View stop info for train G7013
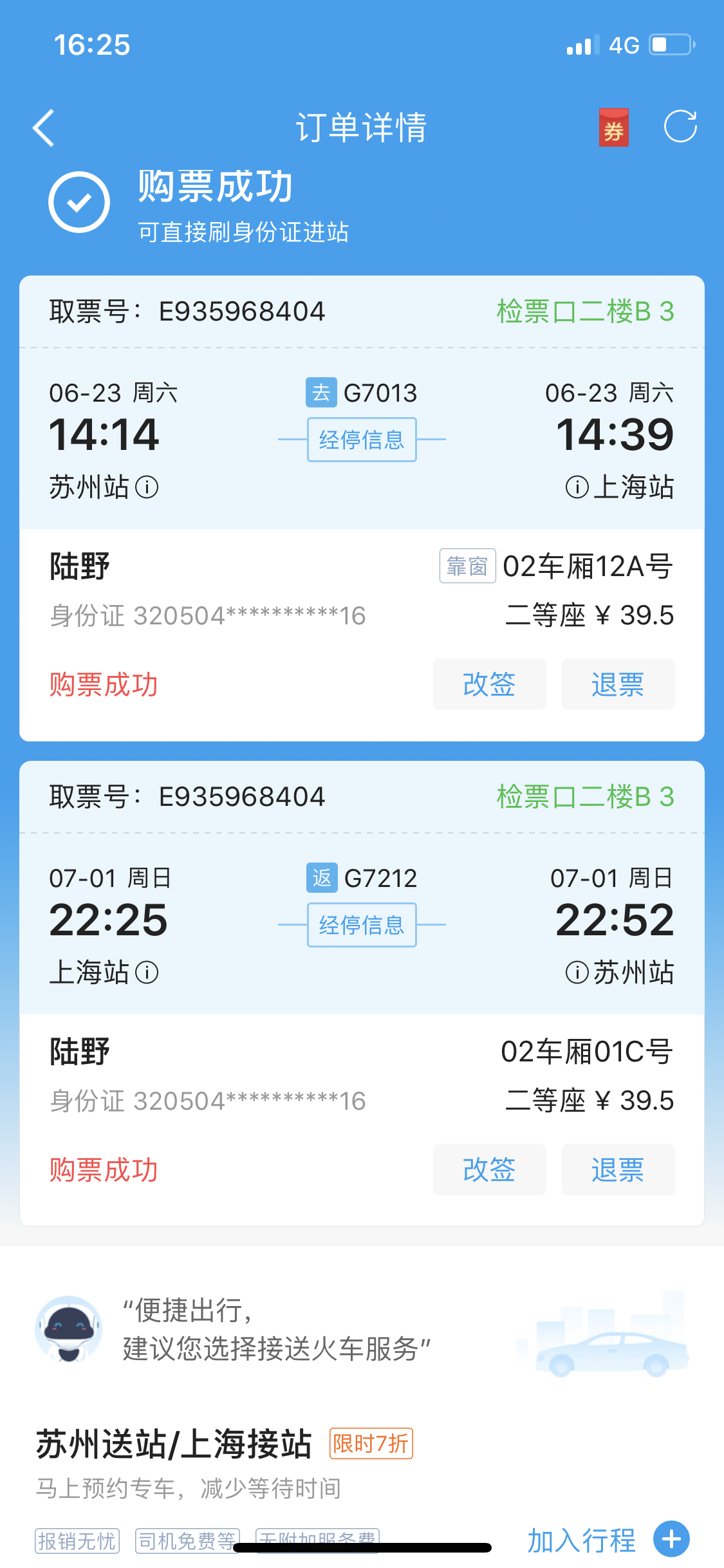The image size is (724, 1568). [362, 440]
